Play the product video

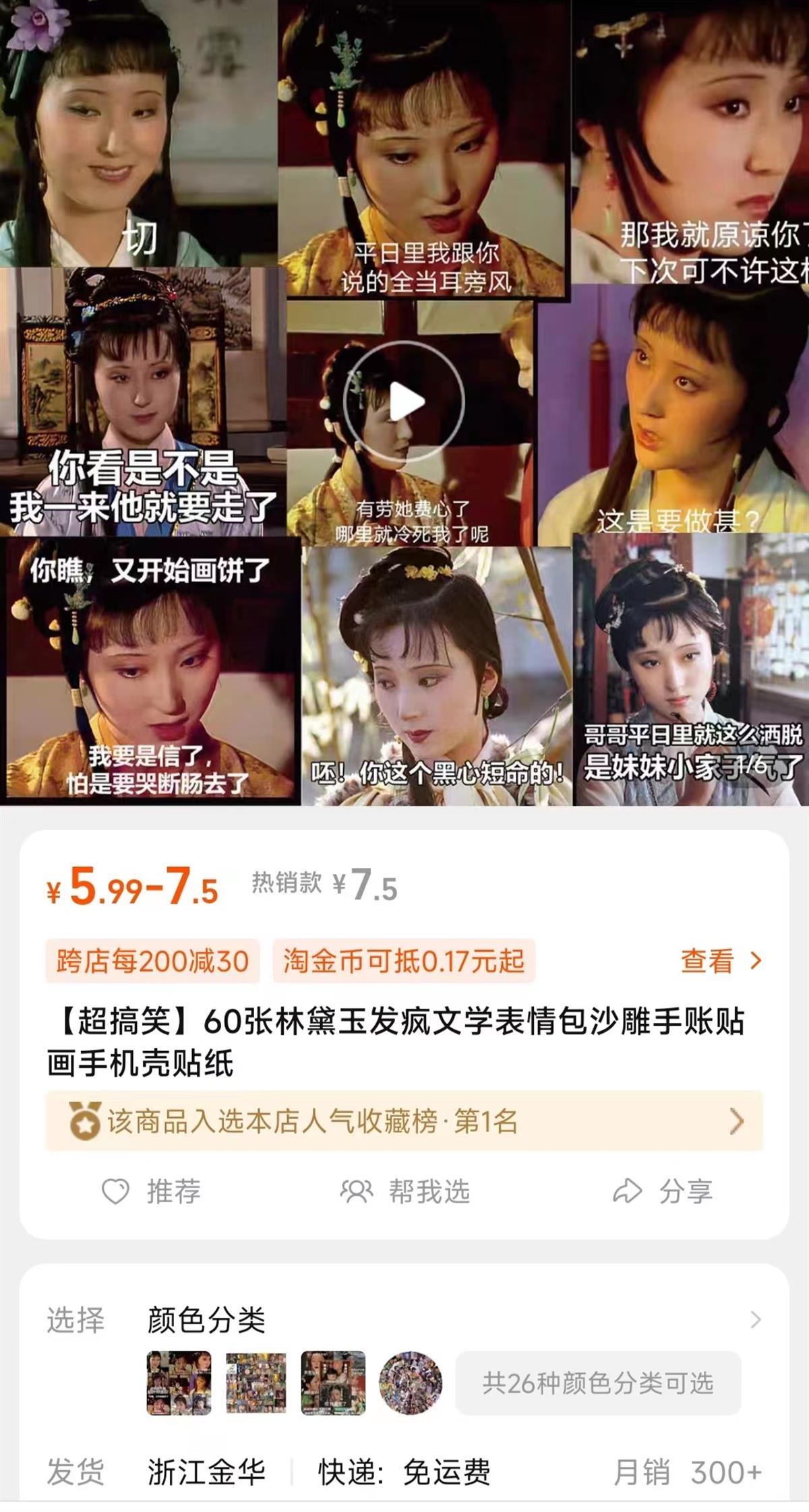[404, 402]
